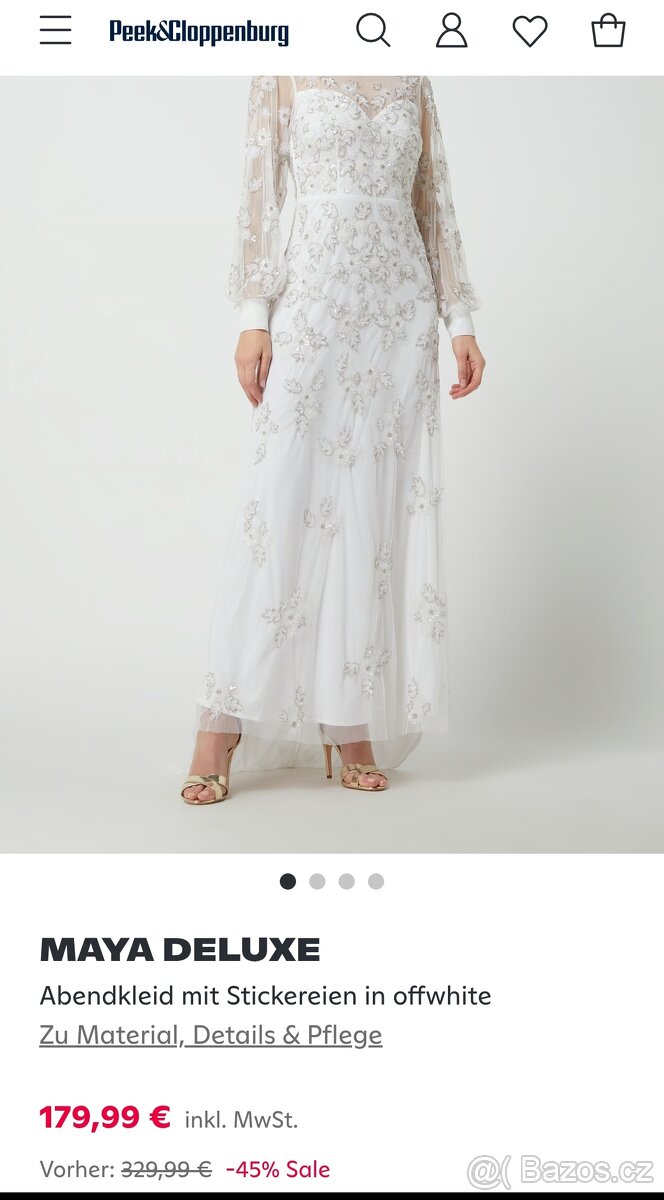
Task: Tap the Peek&Cloppenburg home logo
Action: coord(199,32)
